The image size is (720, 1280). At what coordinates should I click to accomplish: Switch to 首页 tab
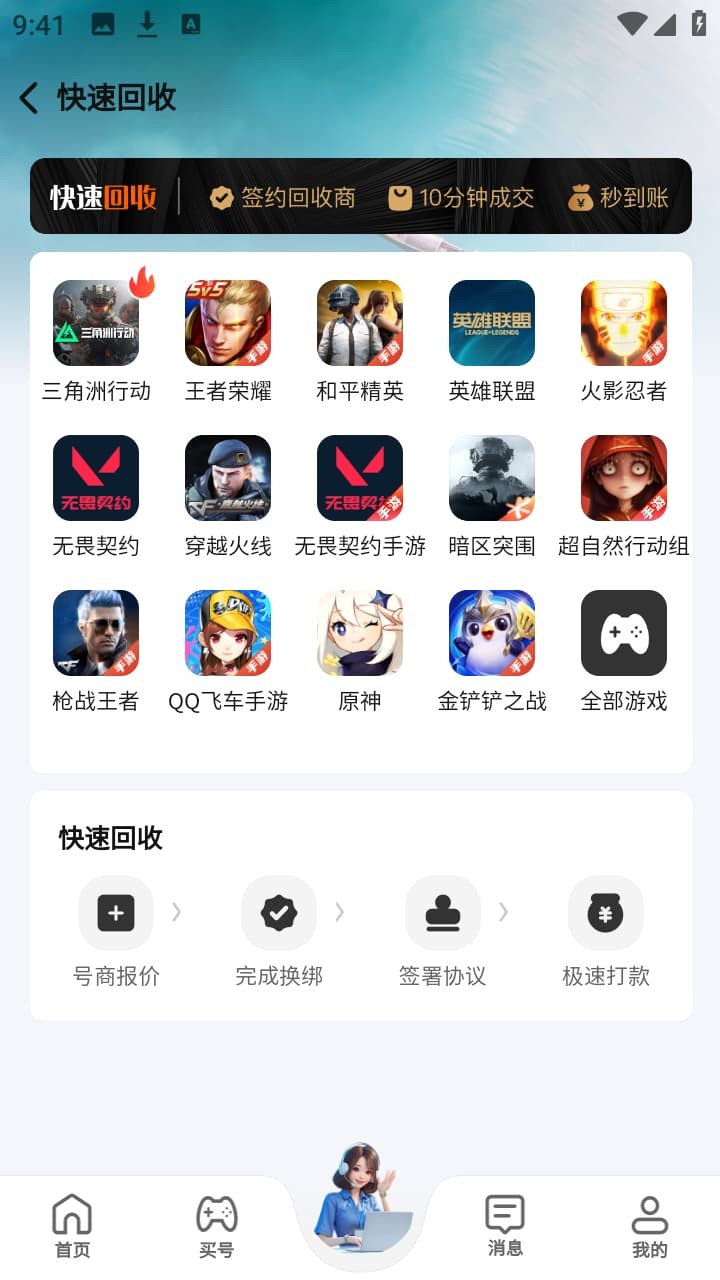pyautogui.click(x=72, y=1225)
